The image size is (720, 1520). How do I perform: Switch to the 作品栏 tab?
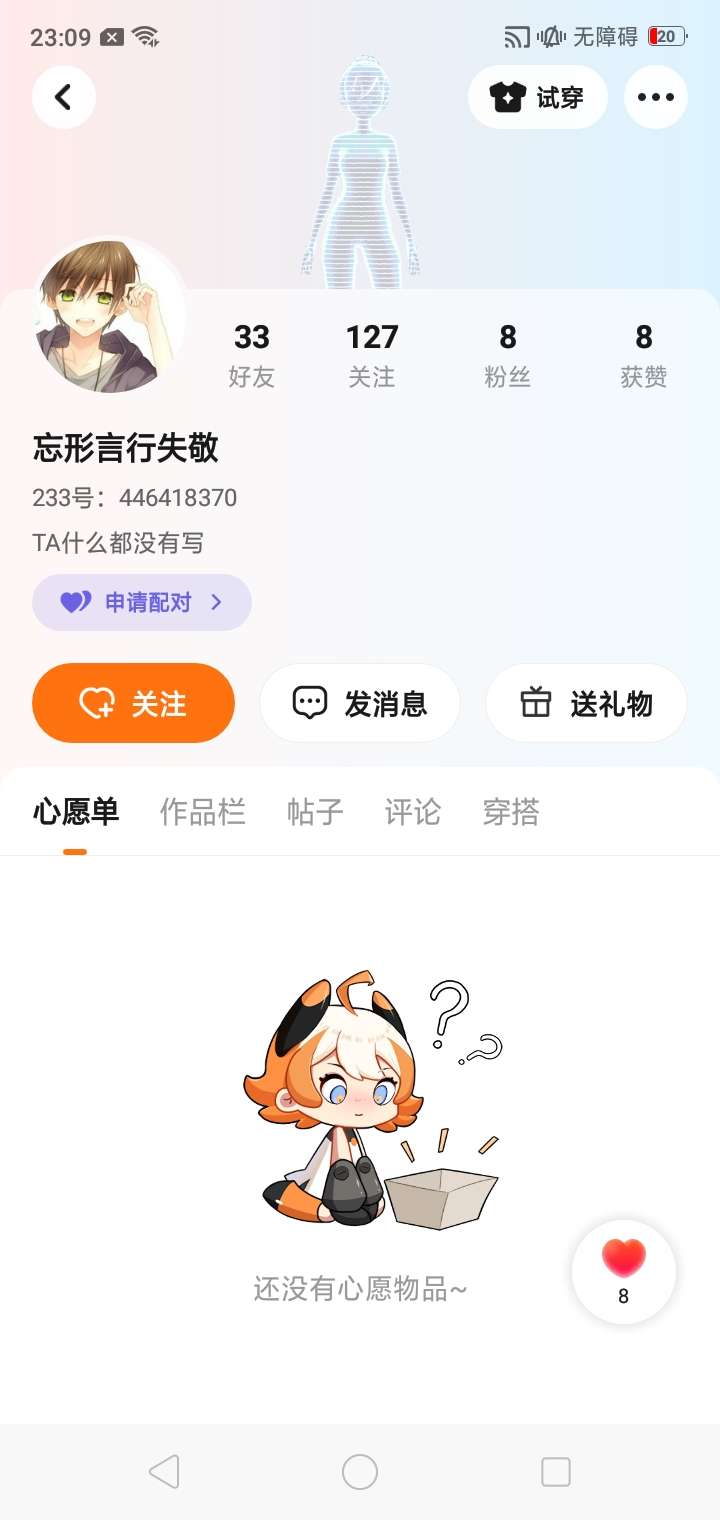pyautogui.click(x=202, y=812)
